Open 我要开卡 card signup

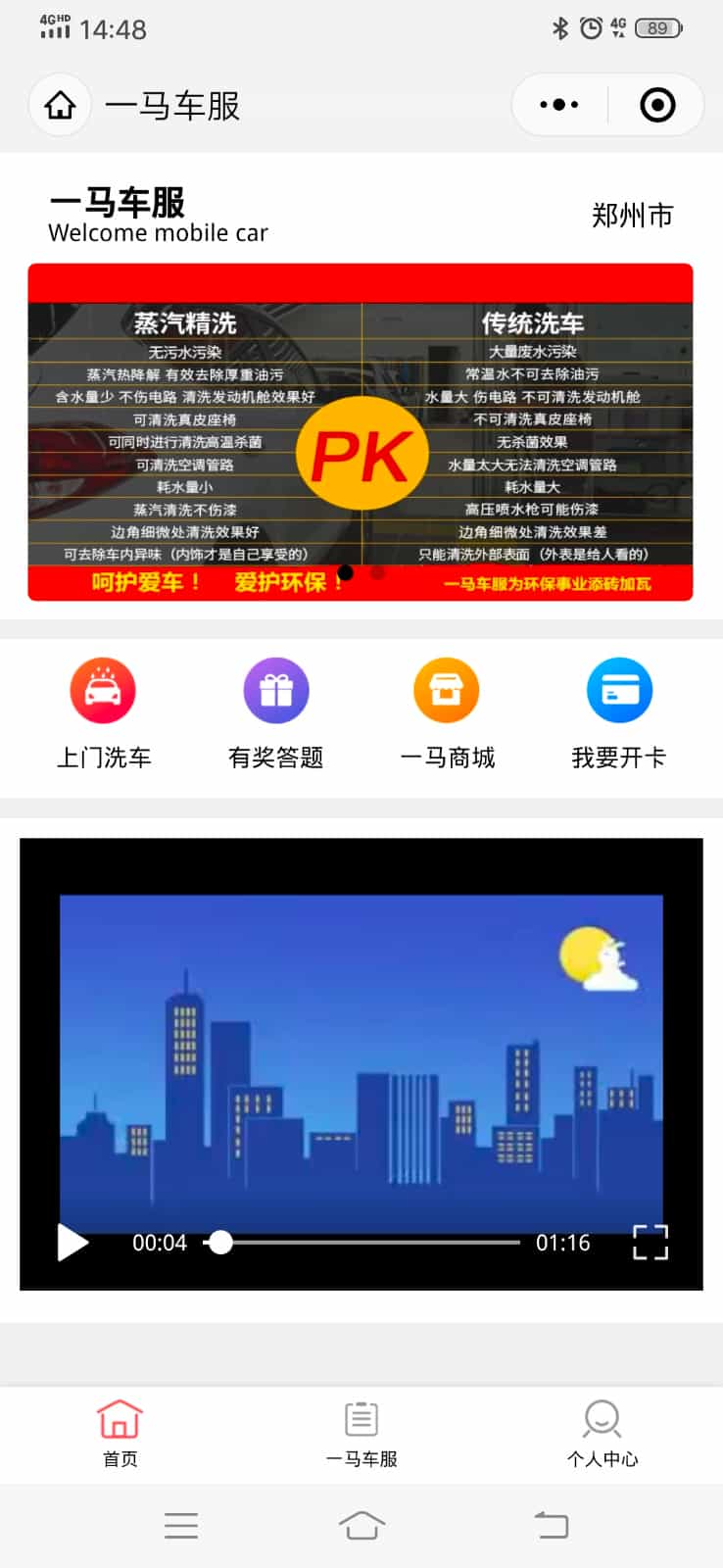619,712
